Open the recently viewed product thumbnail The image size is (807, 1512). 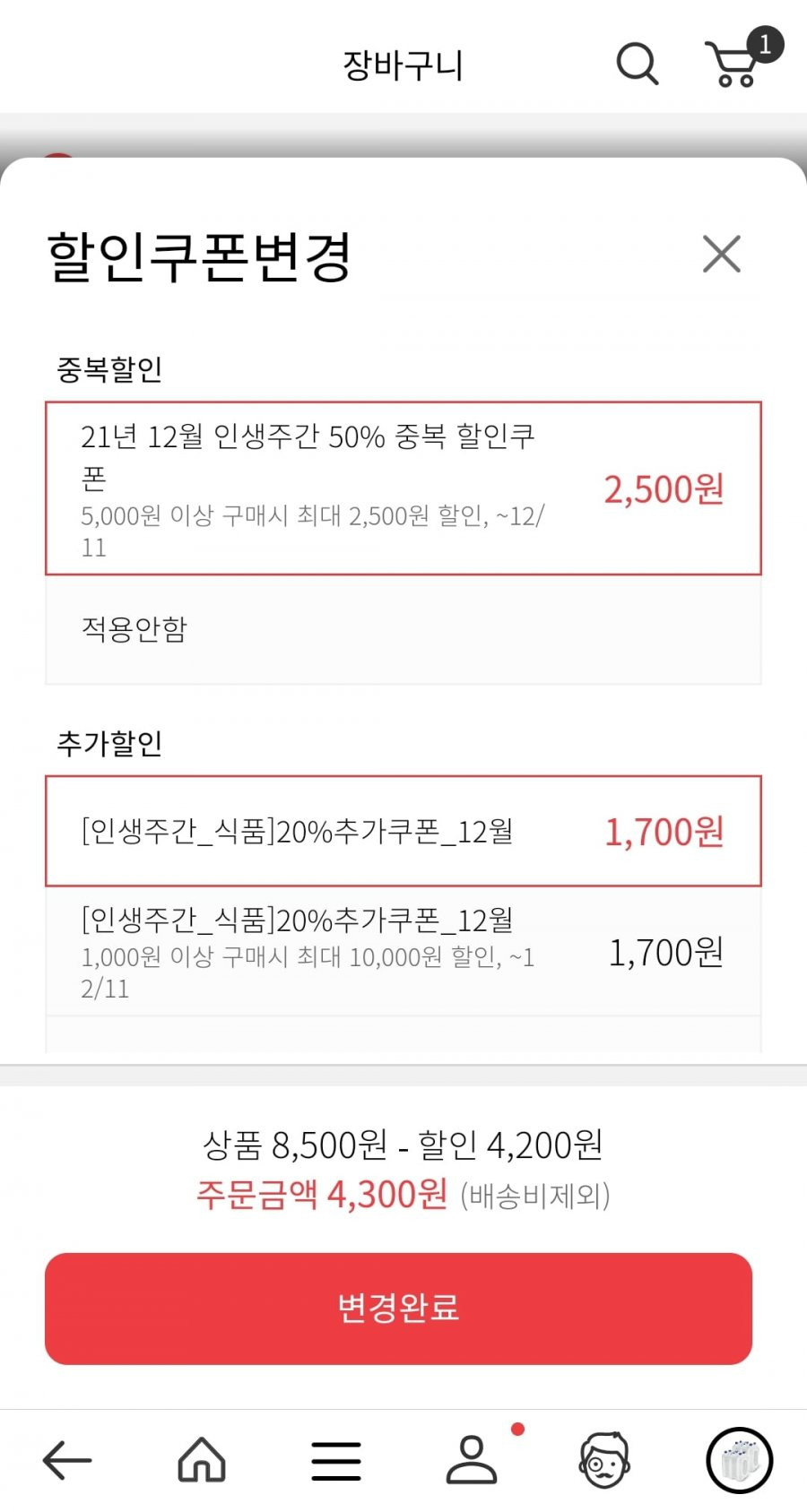tap(740, 1460)
